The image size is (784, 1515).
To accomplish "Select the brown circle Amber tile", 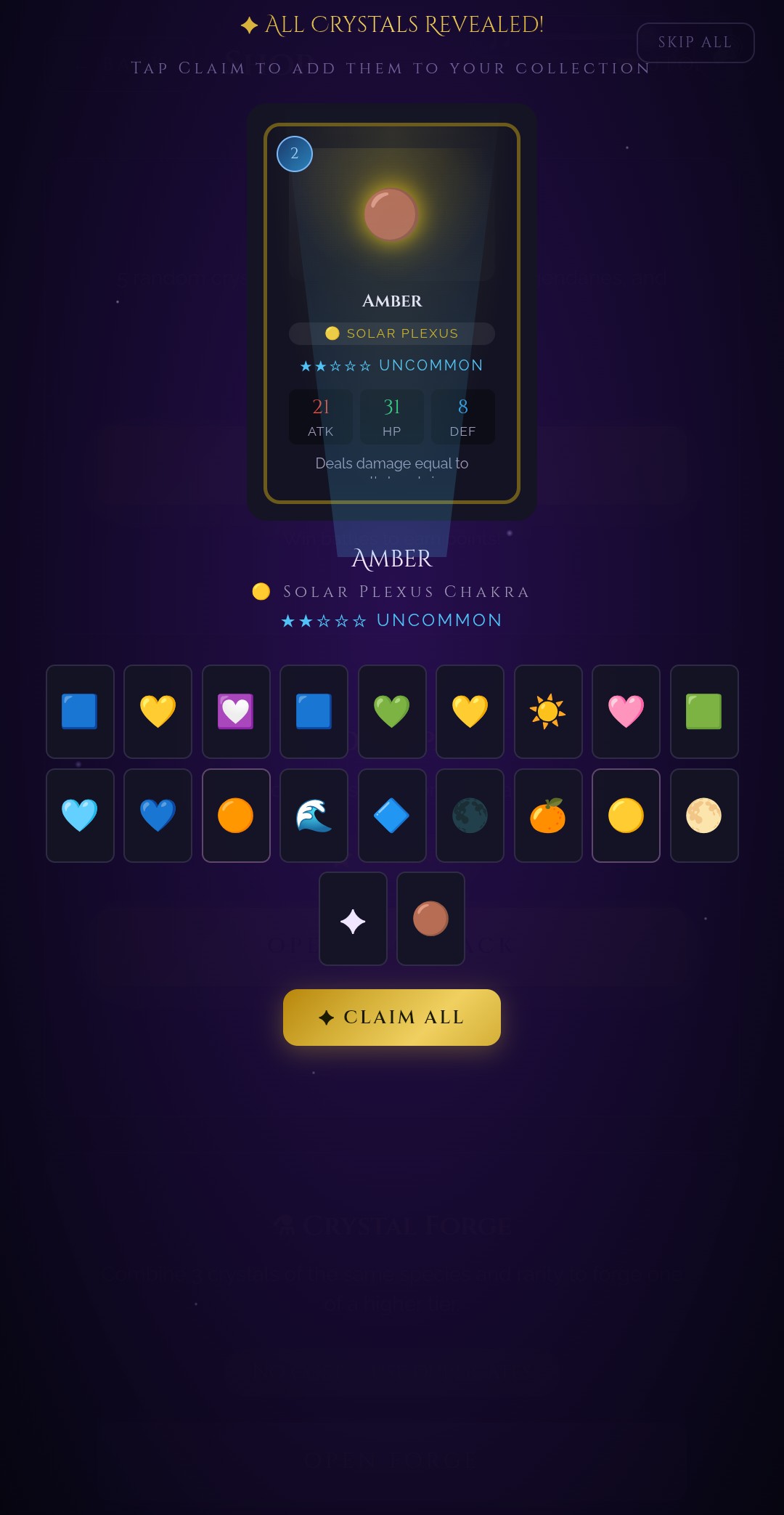I will pos(430,919).
